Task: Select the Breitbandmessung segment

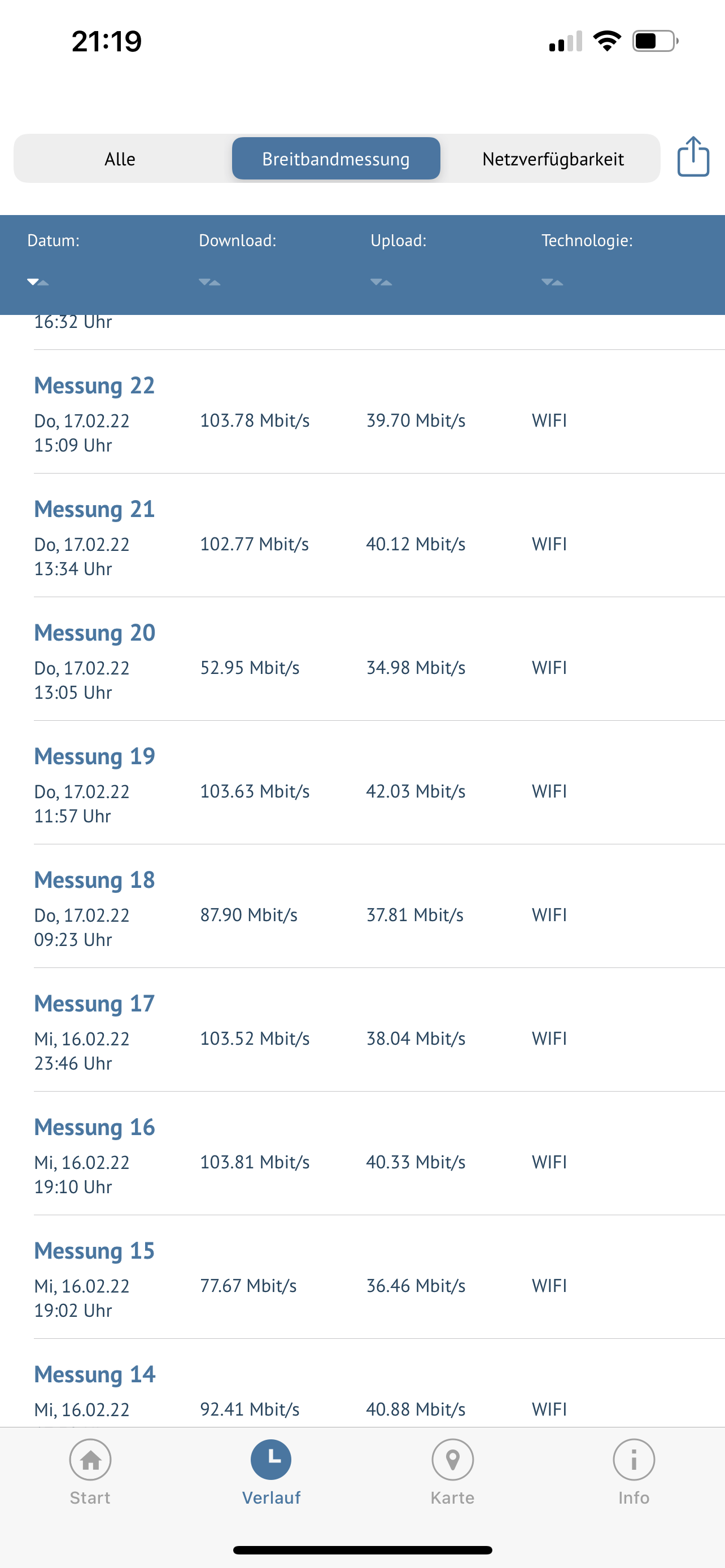Action: click(x=335, y=159)
